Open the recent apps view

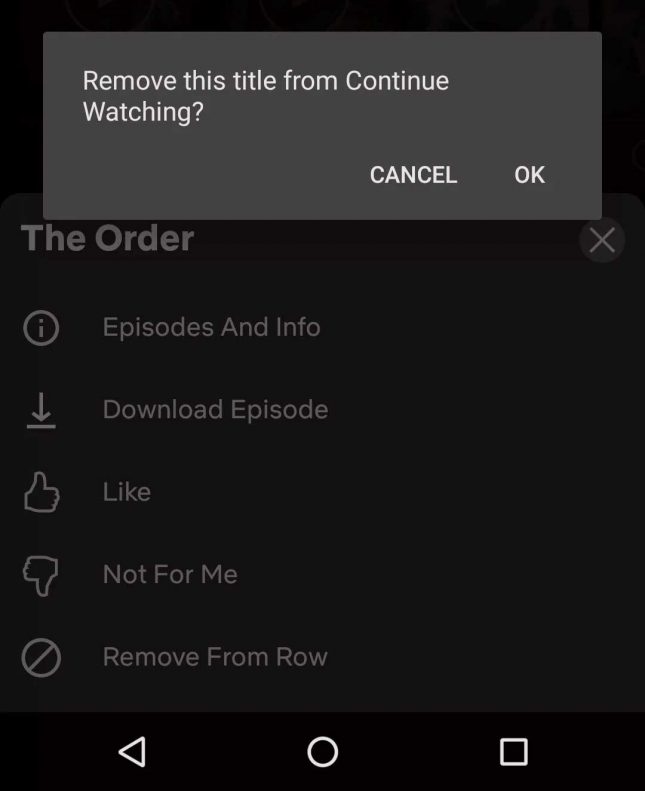[513, 751]
